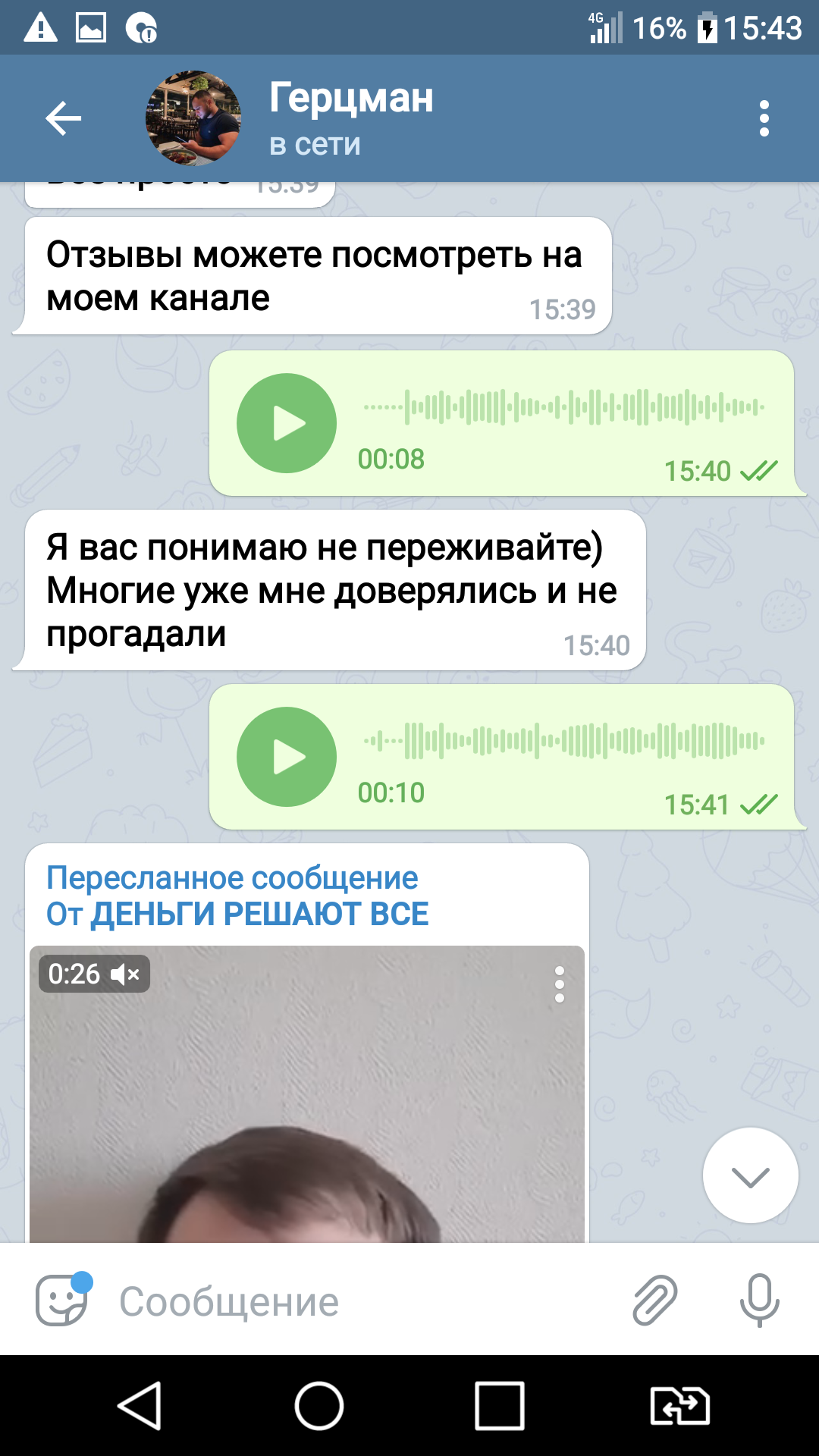This screenshot has width=819, height=1456.
Task: Open the forwarded video's options menu
Action: pos(560,984)
